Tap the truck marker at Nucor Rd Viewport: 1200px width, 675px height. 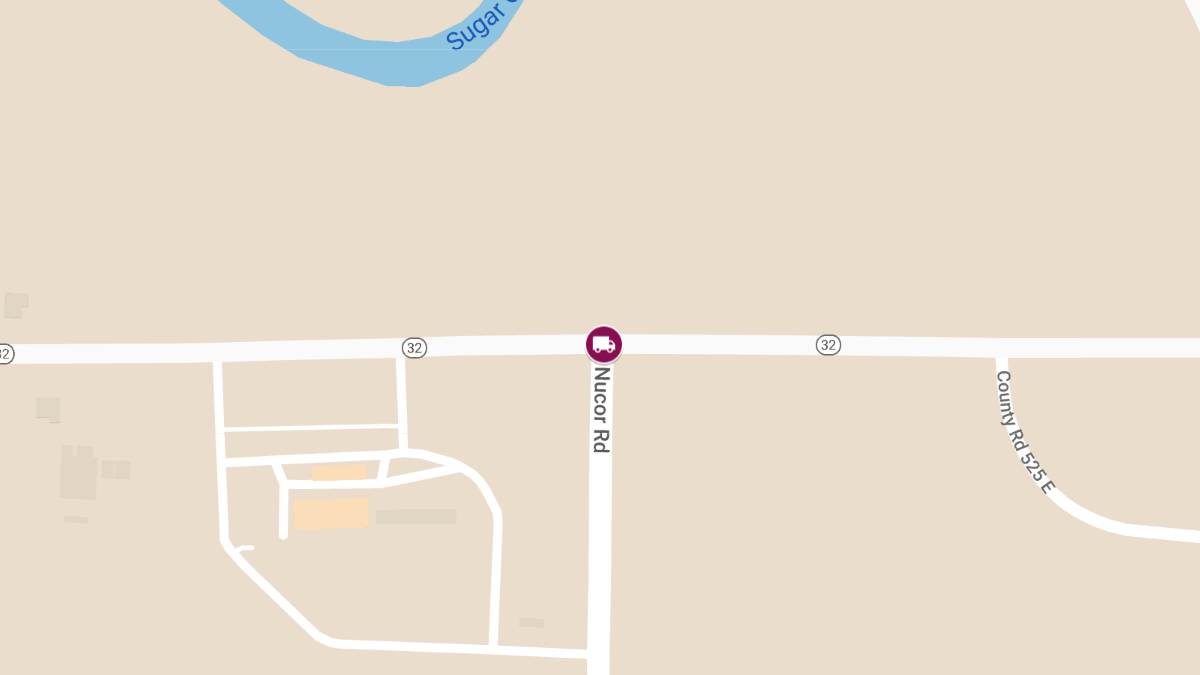603,344
